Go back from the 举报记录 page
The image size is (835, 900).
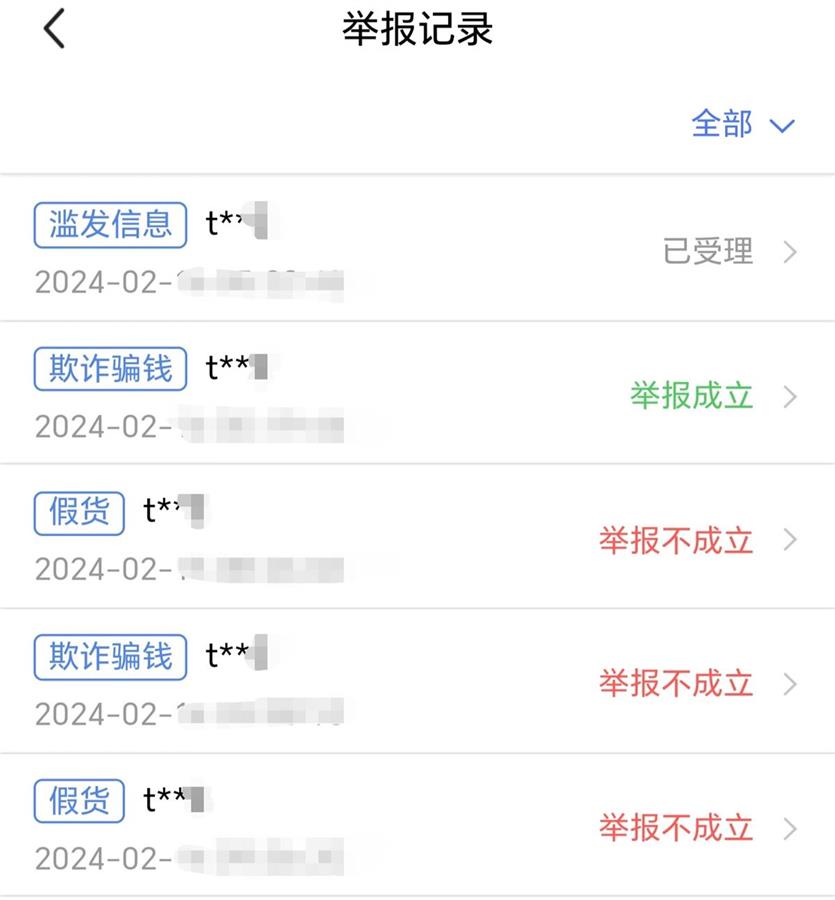[54, 30]
